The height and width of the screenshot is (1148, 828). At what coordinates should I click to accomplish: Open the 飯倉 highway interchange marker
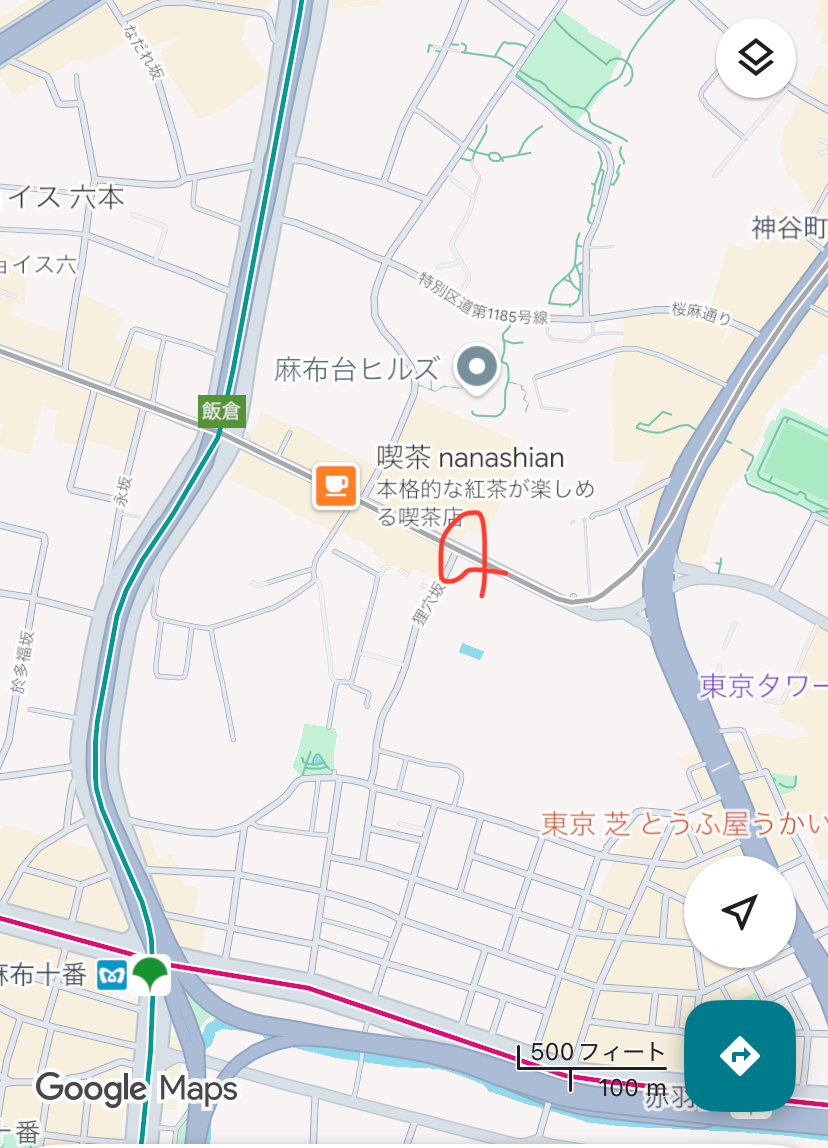coord(222,411)
